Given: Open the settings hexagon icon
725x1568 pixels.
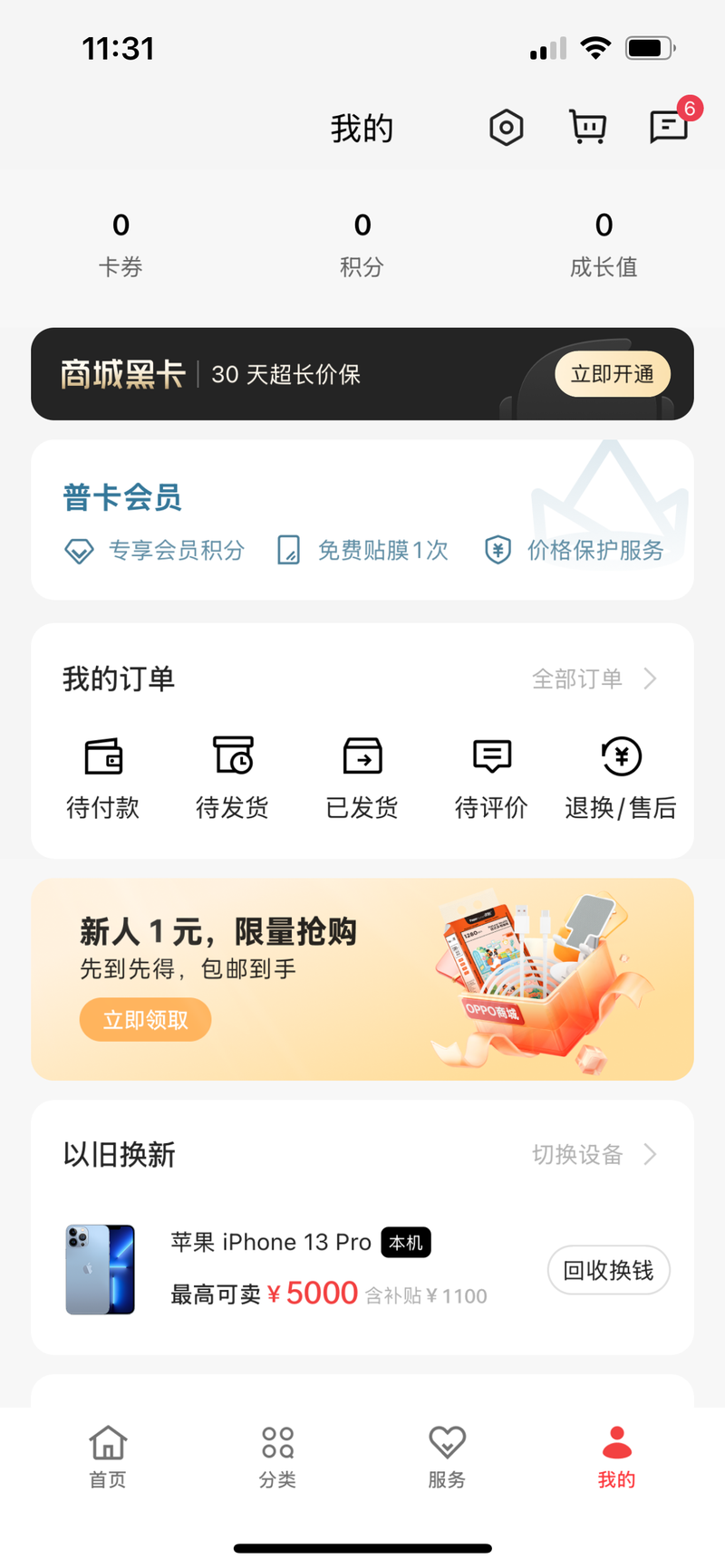Looking at the screenshot, I should tap(506, 128).
